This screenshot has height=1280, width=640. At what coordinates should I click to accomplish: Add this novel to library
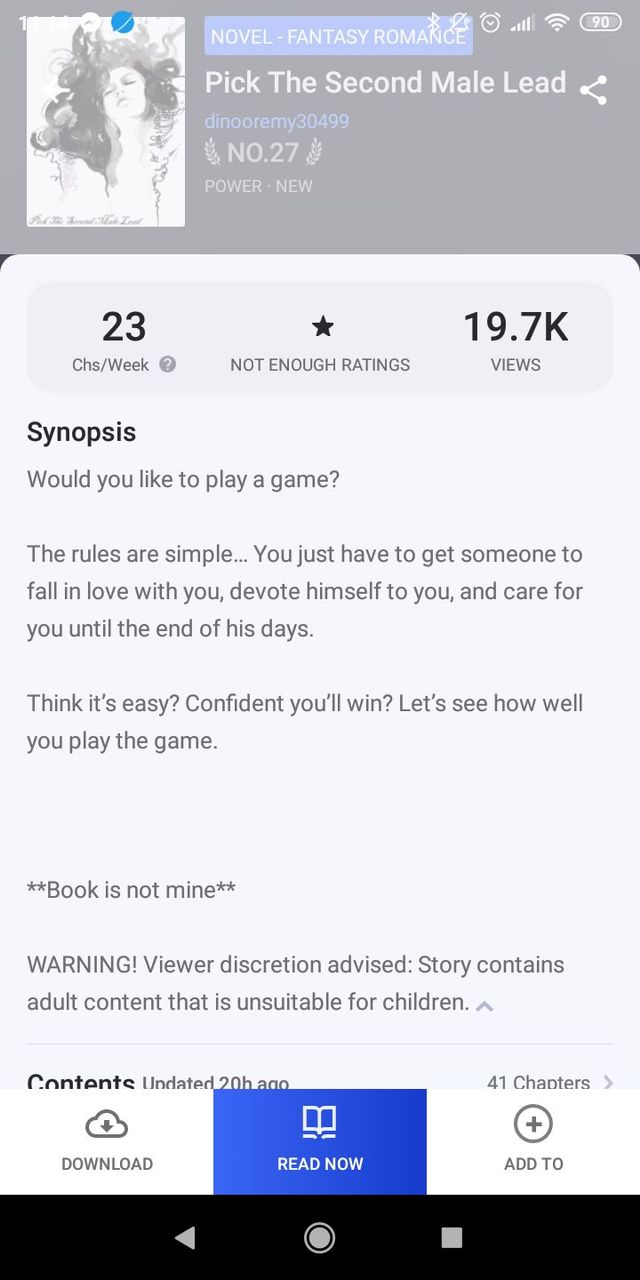point(533,1141)
